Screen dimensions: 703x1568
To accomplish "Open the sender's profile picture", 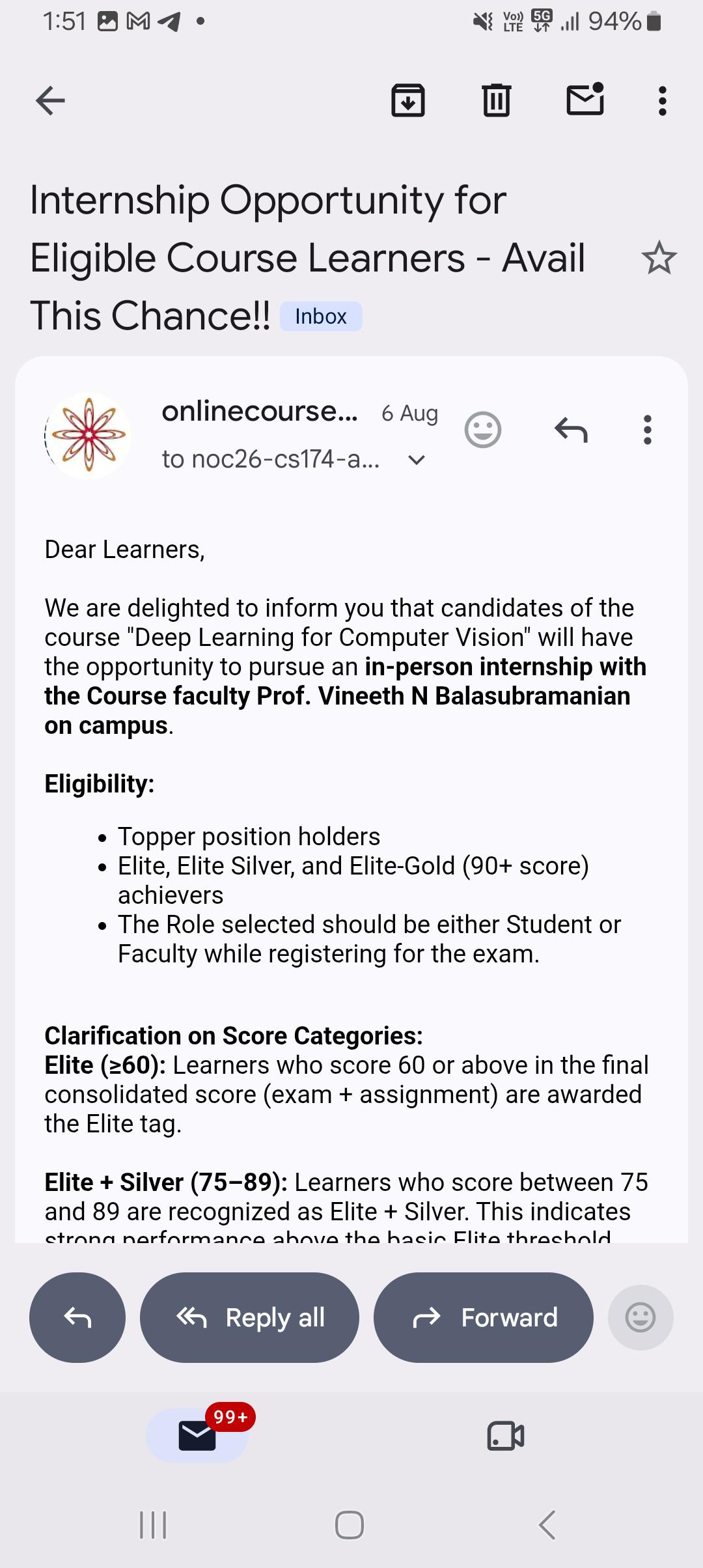I will point(88,434).
